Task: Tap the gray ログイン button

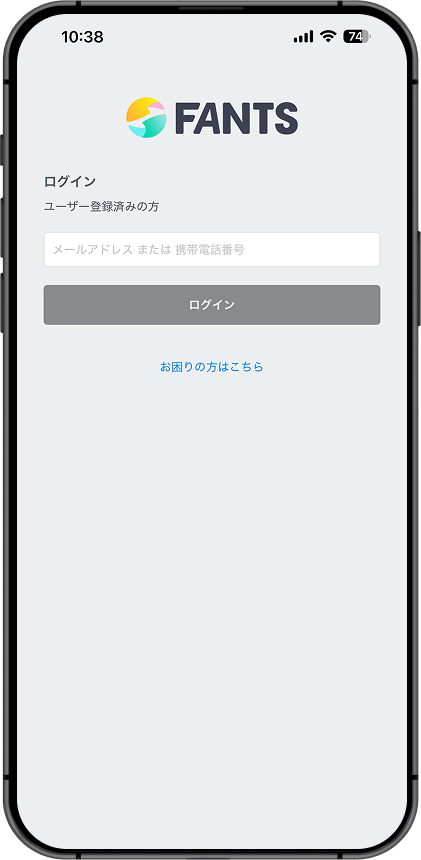Action: pyautogui.click(x=212, y=305)
